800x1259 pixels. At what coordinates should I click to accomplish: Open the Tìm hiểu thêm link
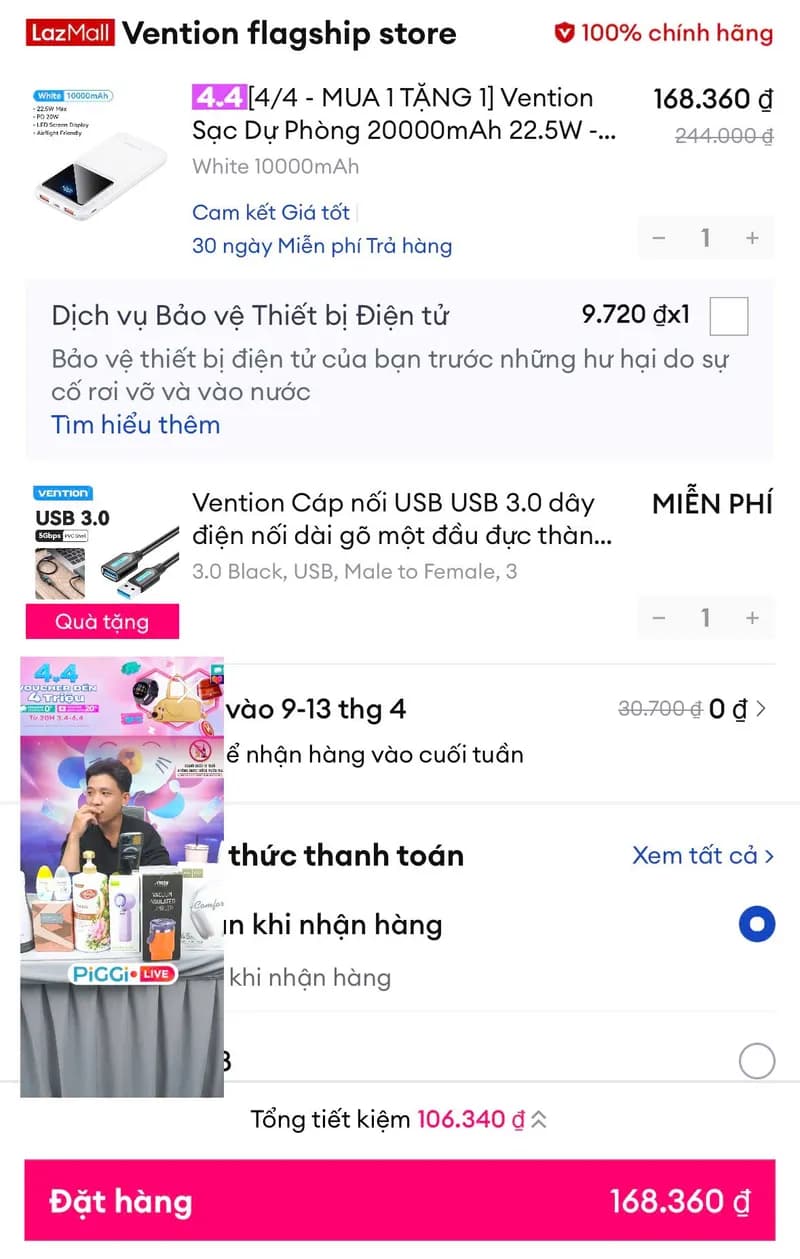click(x=134, y=425)
